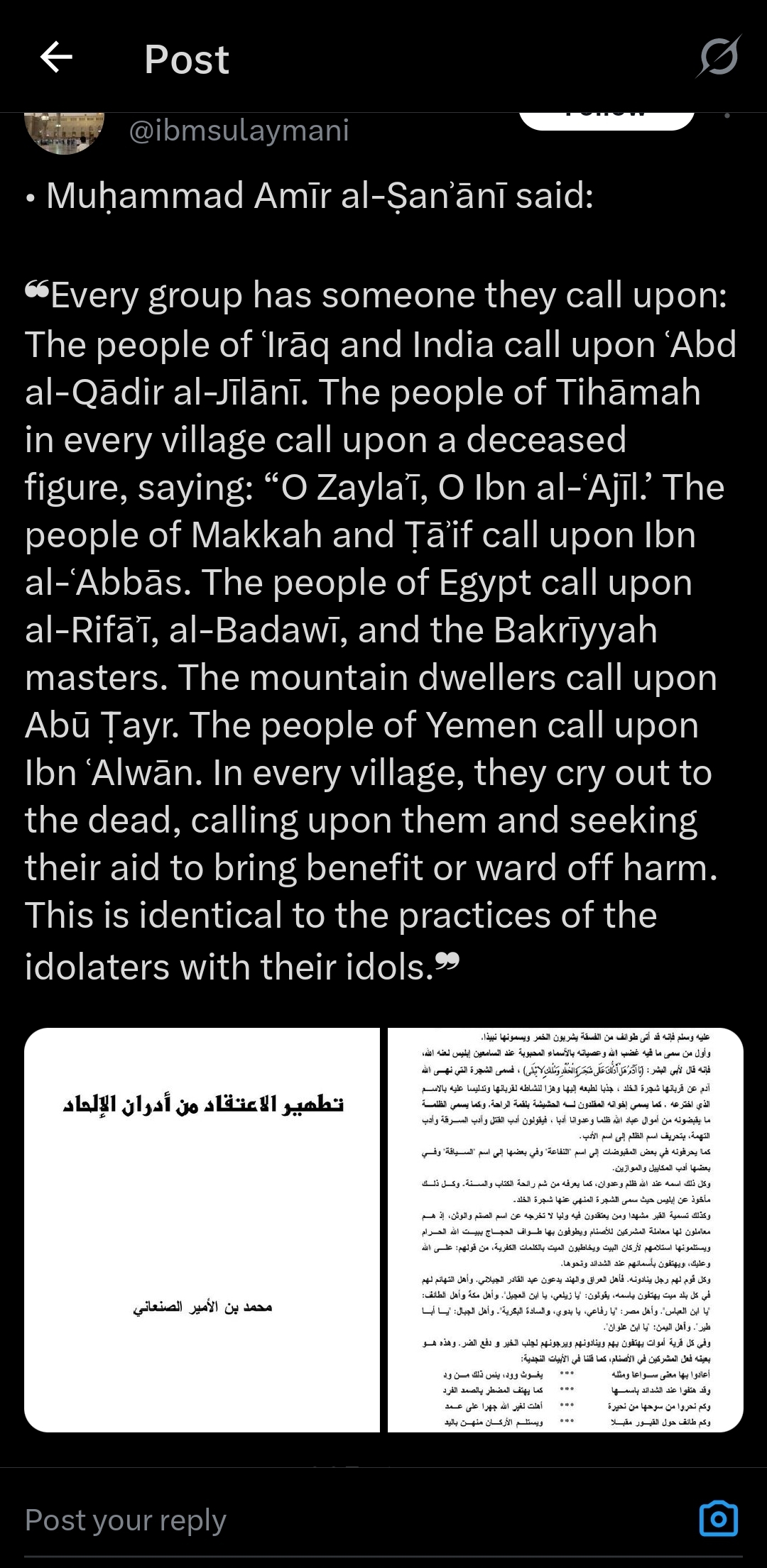Viewport: 767px width, 1568px height.
Task: Open the post's three-dot overflow menu
Action: [727, 116]
